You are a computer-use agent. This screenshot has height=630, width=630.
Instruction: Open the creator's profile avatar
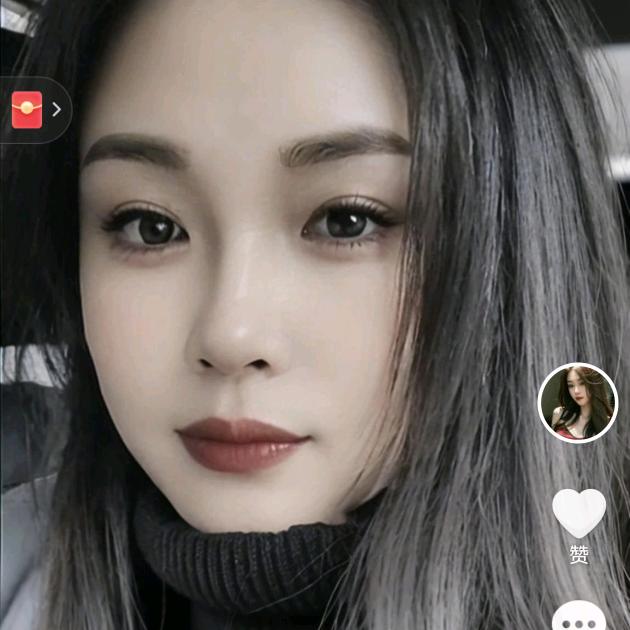pos(578,403)
